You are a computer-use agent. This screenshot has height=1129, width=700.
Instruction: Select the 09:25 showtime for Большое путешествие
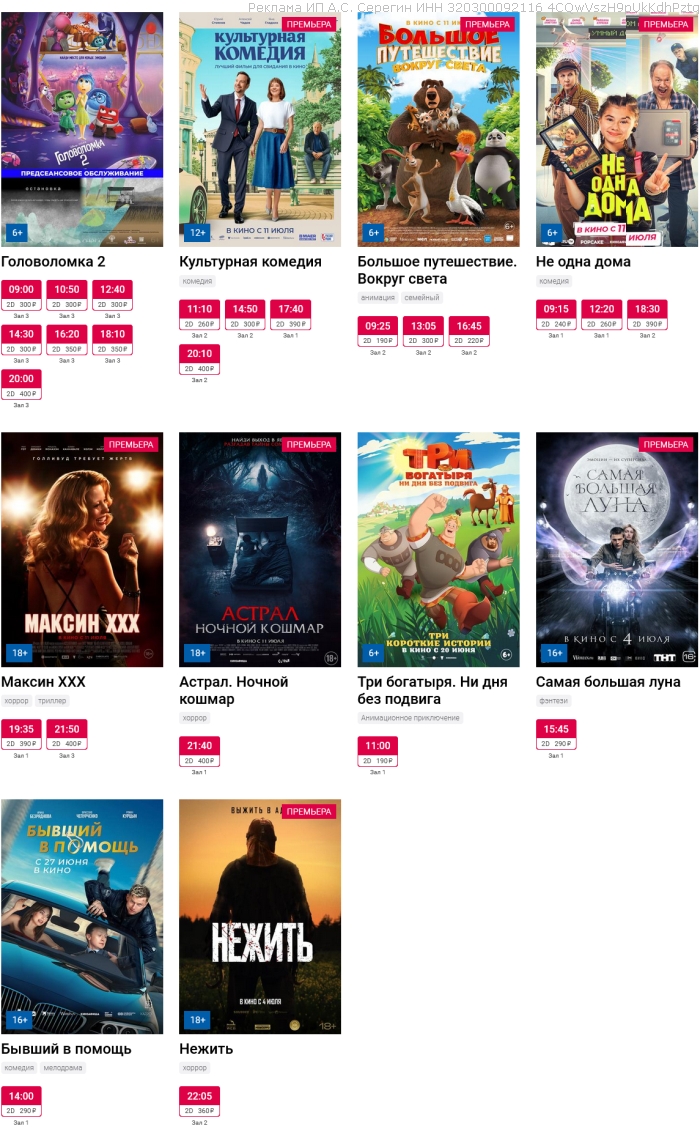click(x=378, y=332)
